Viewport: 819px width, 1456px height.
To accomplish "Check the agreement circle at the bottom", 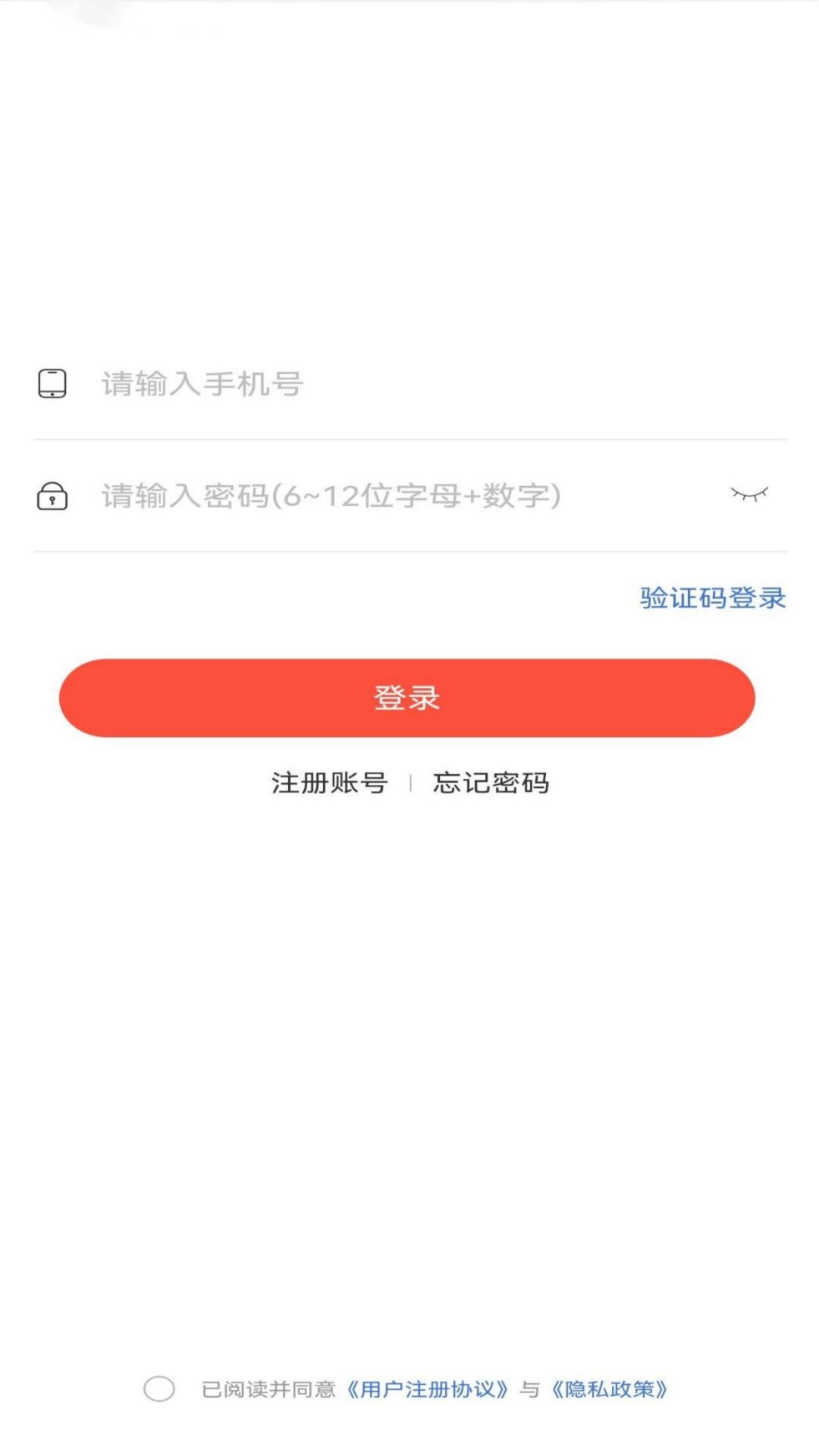I will point(160,1404).
